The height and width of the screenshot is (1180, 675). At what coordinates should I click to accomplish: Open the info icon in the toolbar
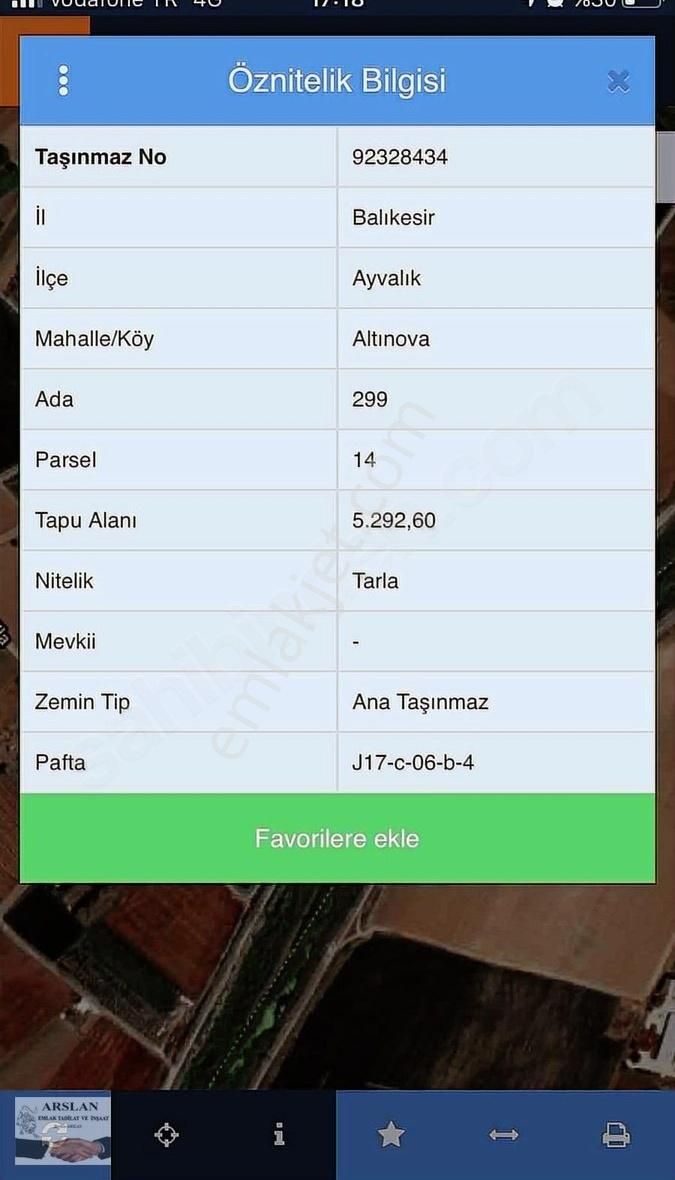coord(279,1134)
